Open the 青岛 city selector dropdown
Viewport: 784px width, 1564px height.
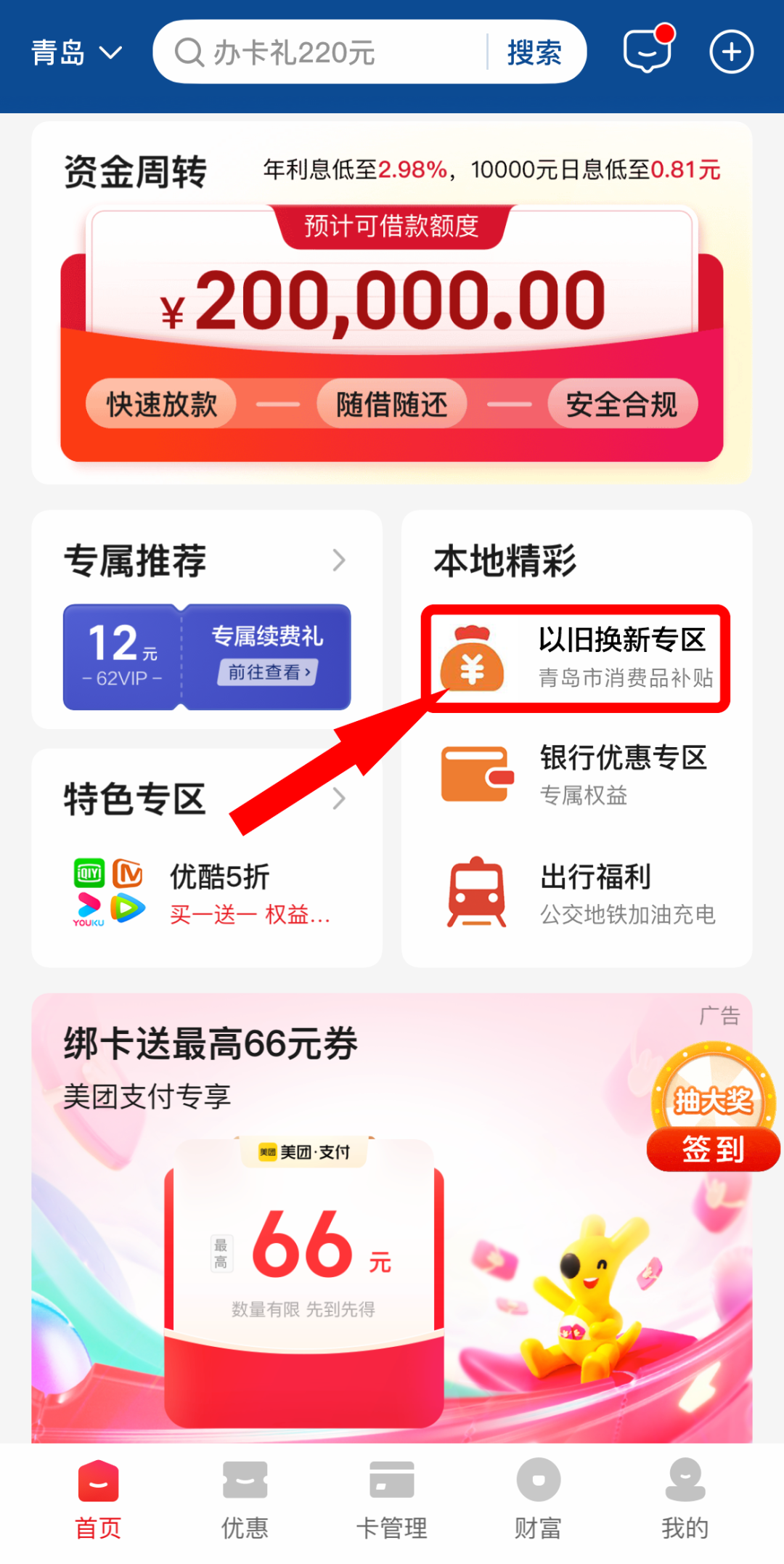point(76,52)
